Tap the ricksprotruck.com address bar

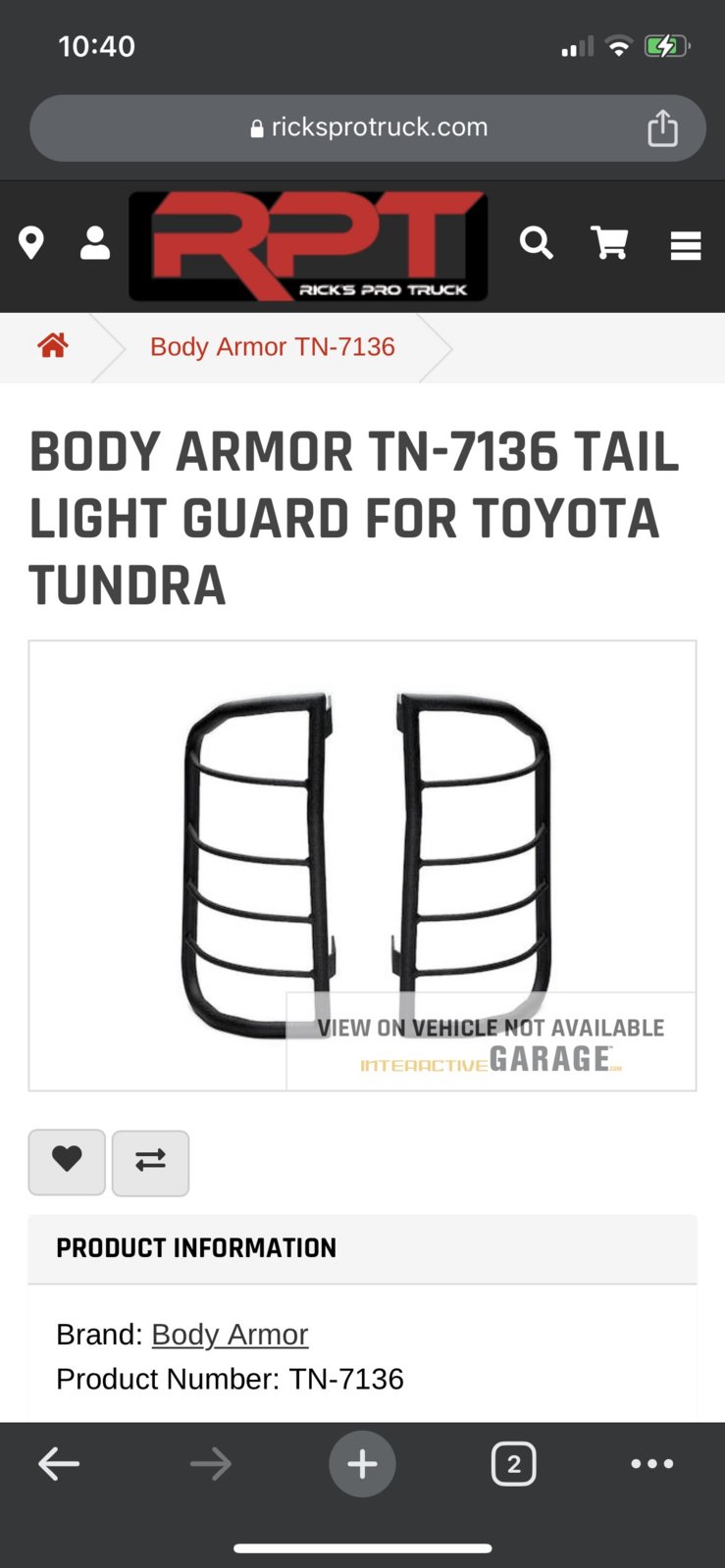[368, 128]
